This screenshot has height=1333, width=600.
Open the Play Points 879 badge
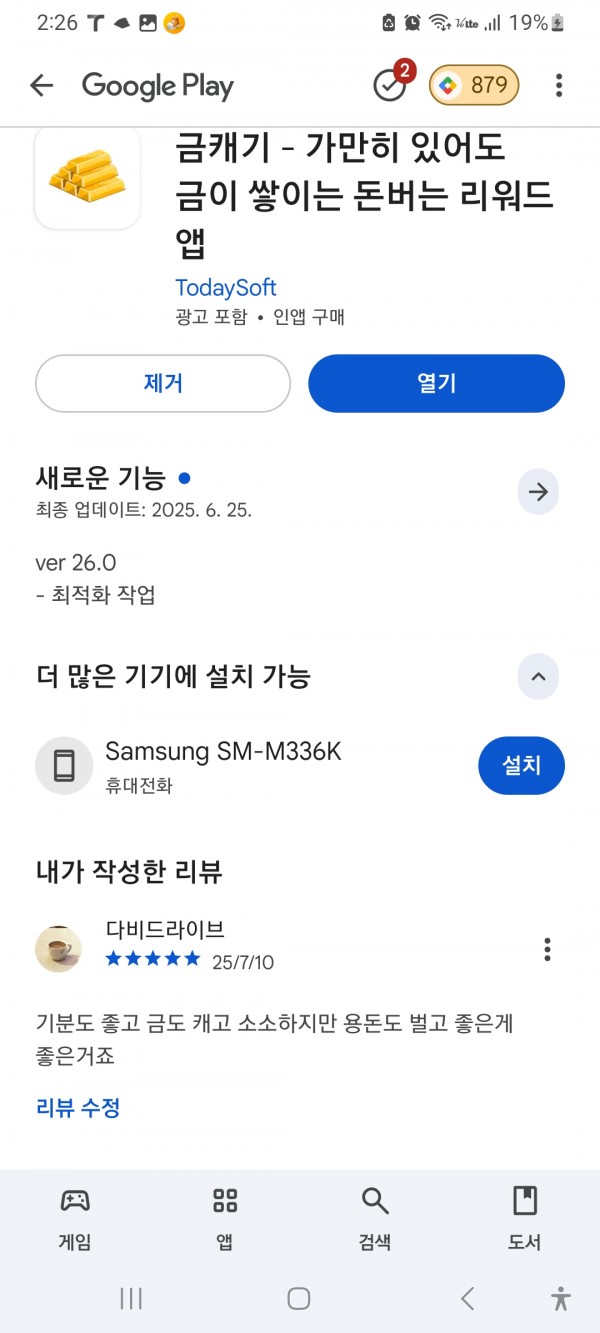point(474,86)
